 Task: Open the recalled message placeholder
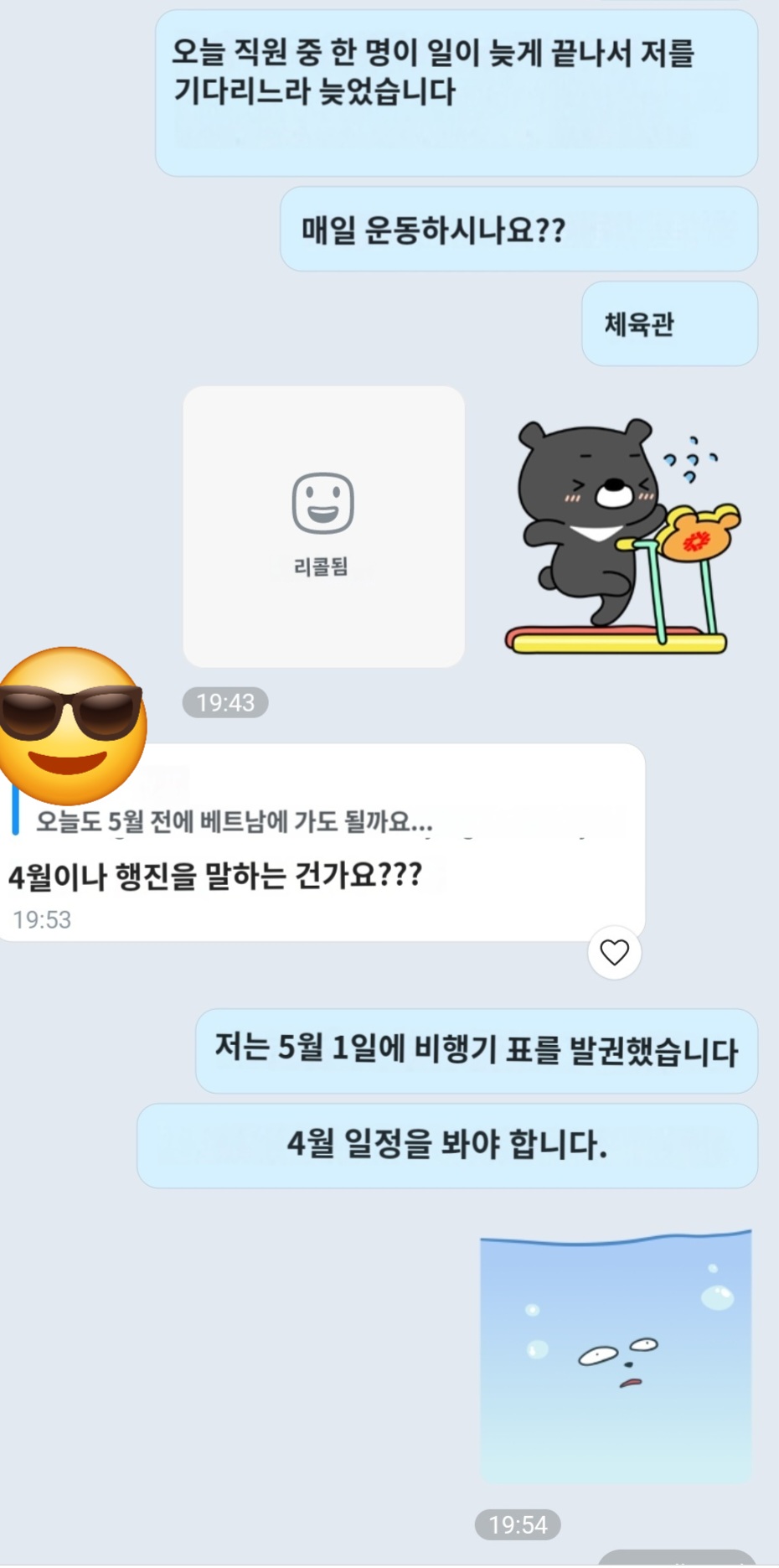(323, 526)
